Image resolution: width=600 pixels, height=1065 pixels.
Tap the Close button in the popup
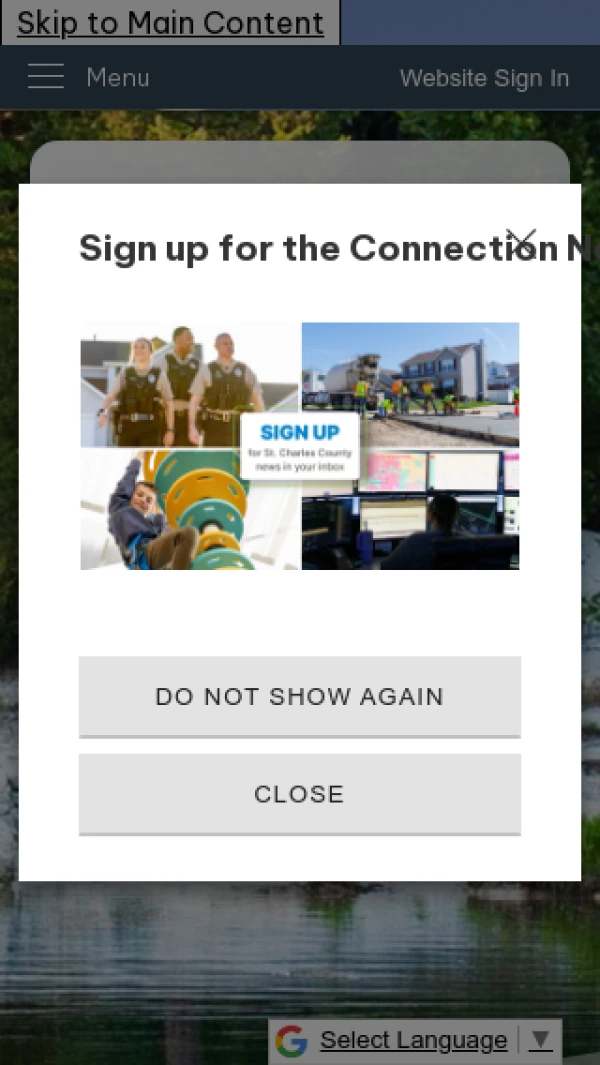click(x=300, y=794)
